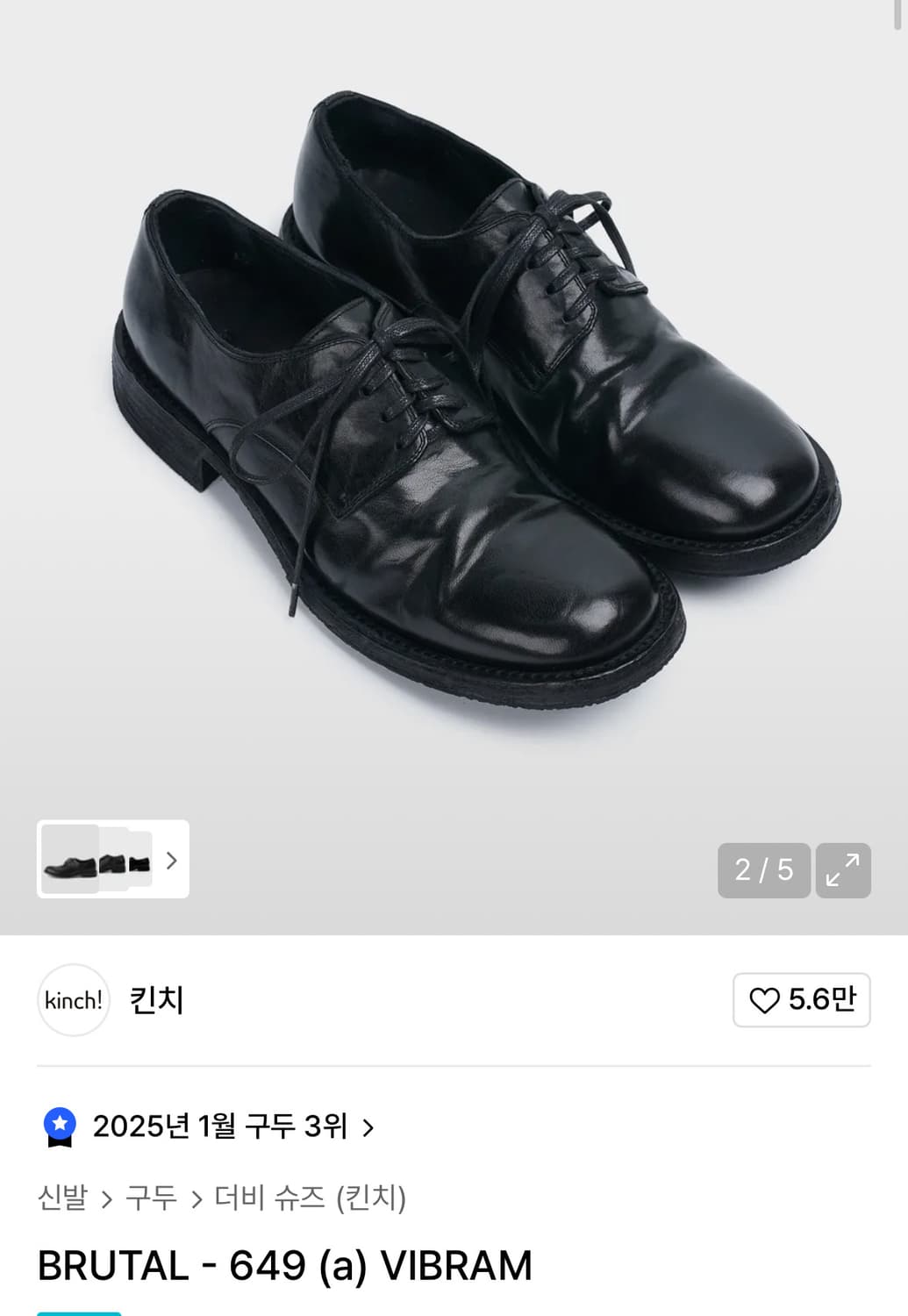
Task: Click the main product photo of the derby shoes
Action: coord(454,412)
